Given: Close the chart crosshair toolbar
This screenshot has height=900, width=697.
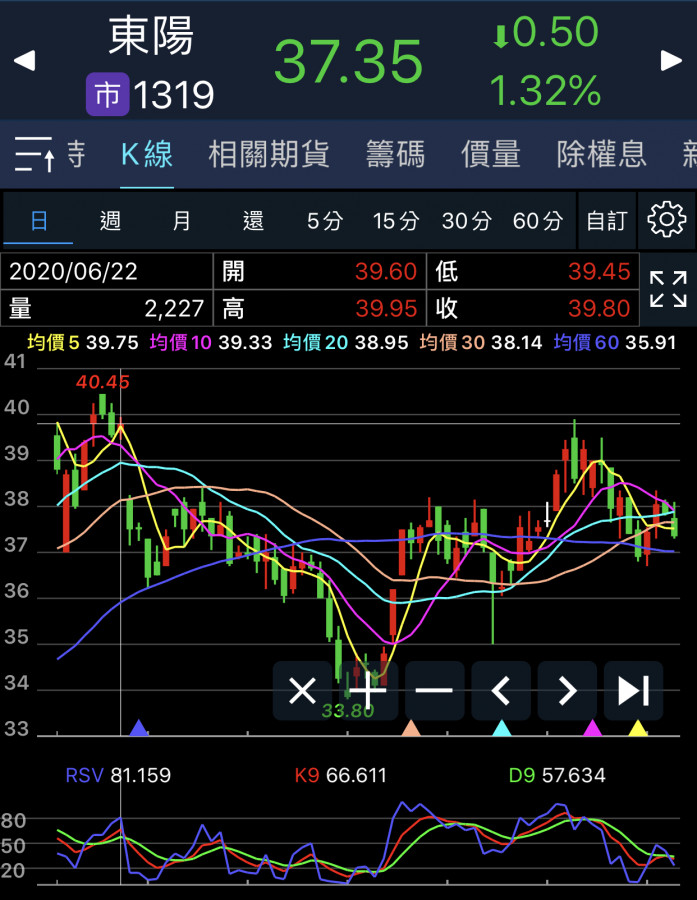Looking at the screenshot, I should click(x=302, y=690).
